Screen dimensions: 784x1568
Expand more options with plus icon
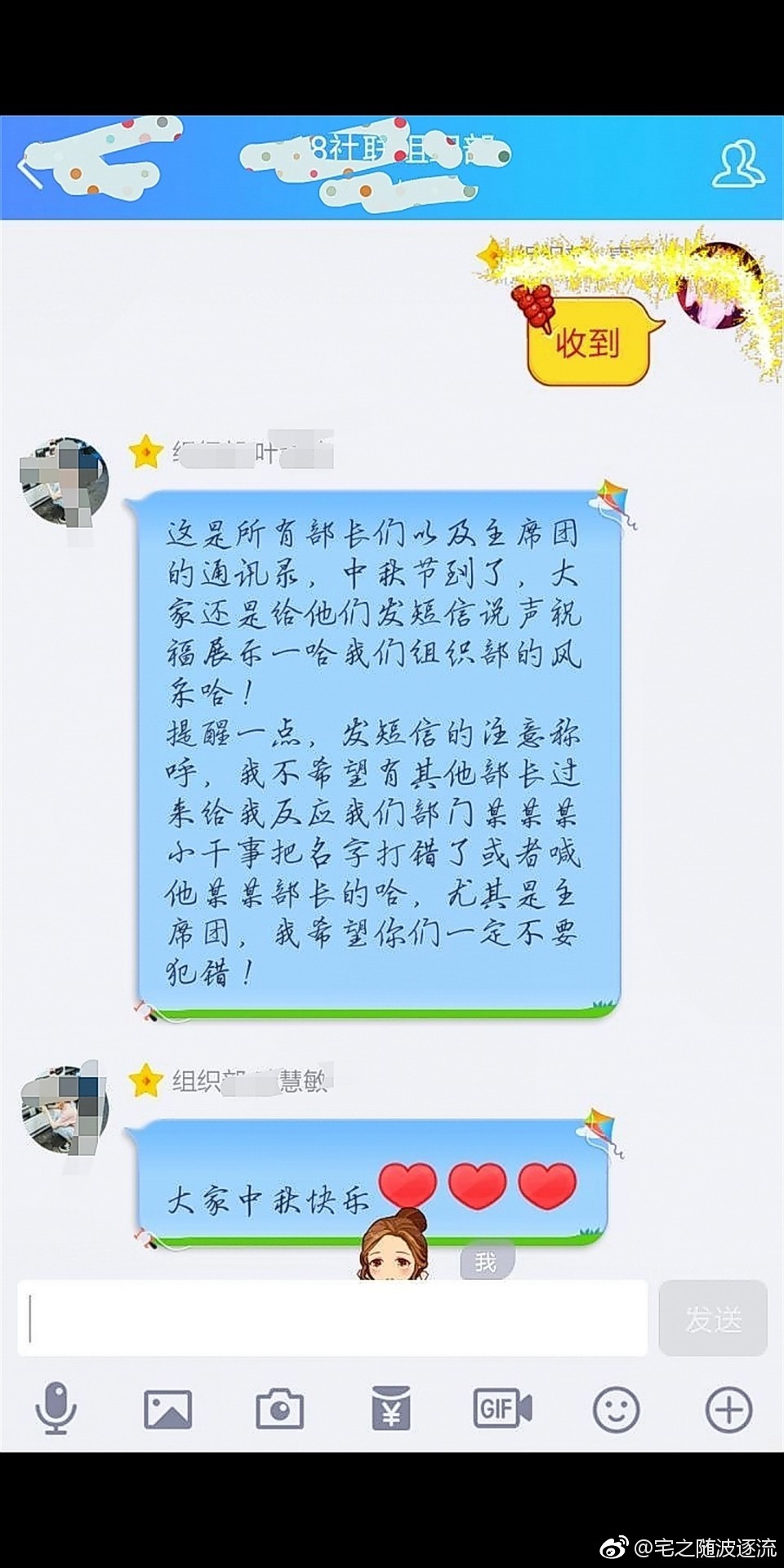pos(728,1409)
